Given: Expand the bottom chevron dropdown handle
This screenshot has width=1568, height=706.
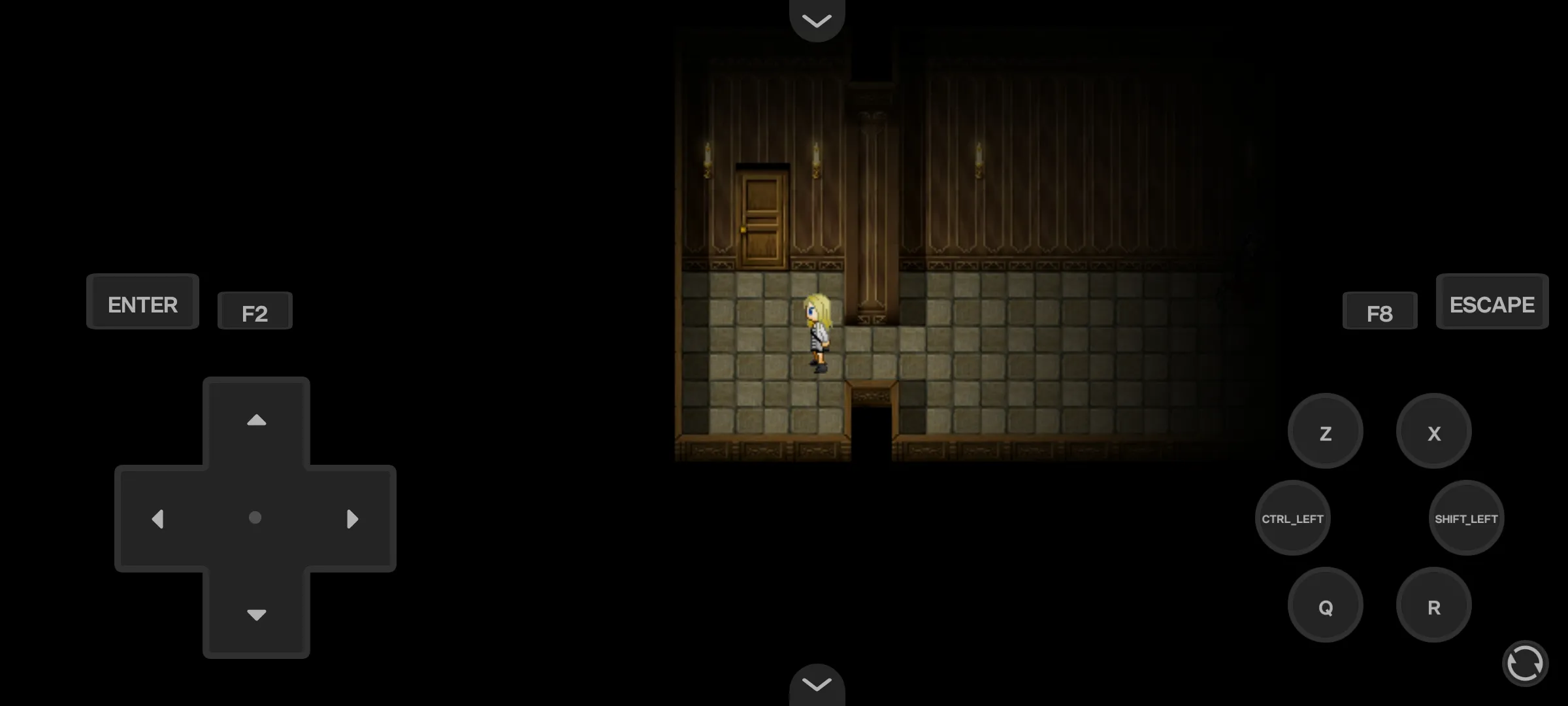Looking at the screenshot, I should coord(817,684).
